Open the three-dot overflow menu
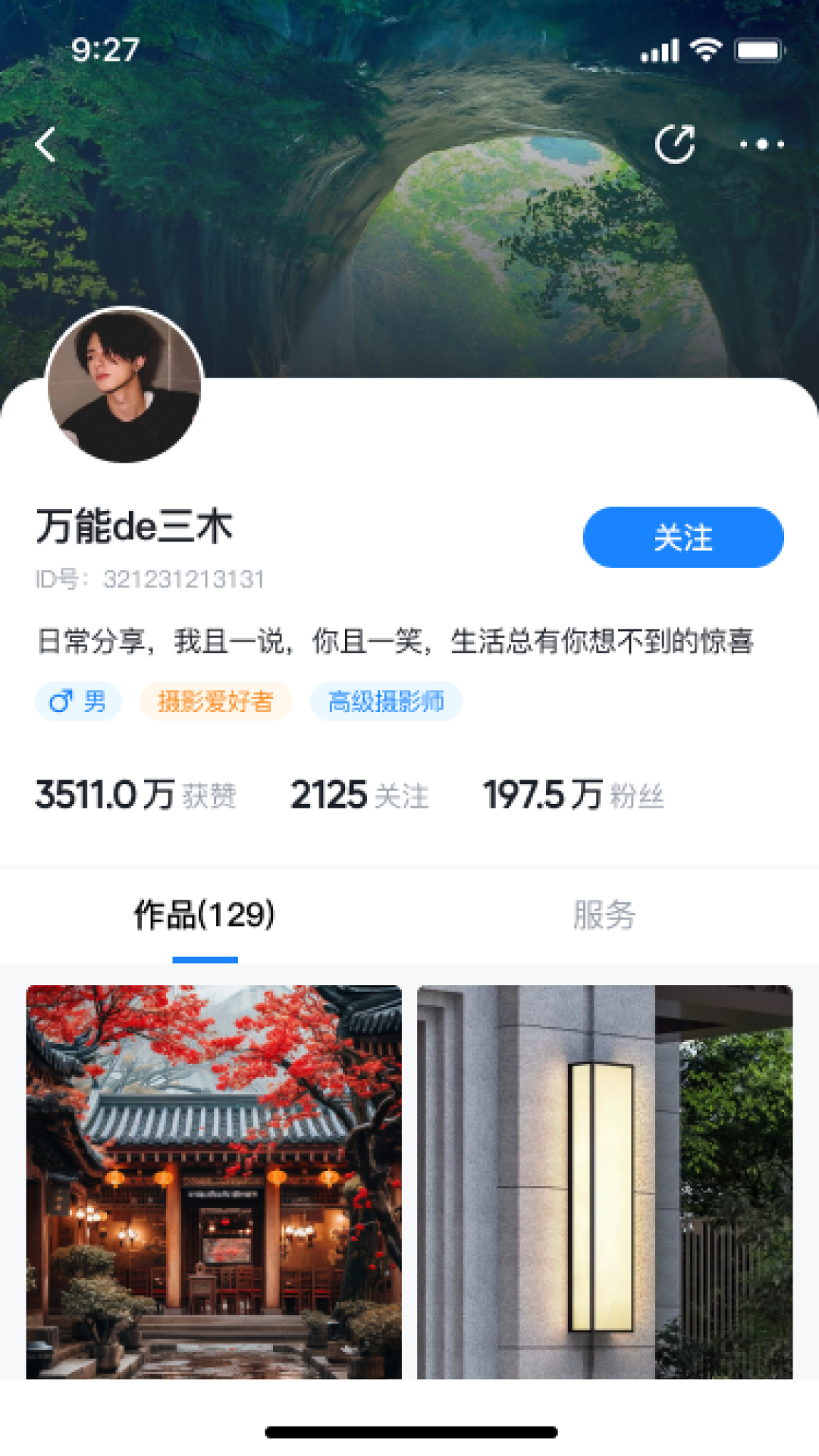 click(x=761, y=144)
